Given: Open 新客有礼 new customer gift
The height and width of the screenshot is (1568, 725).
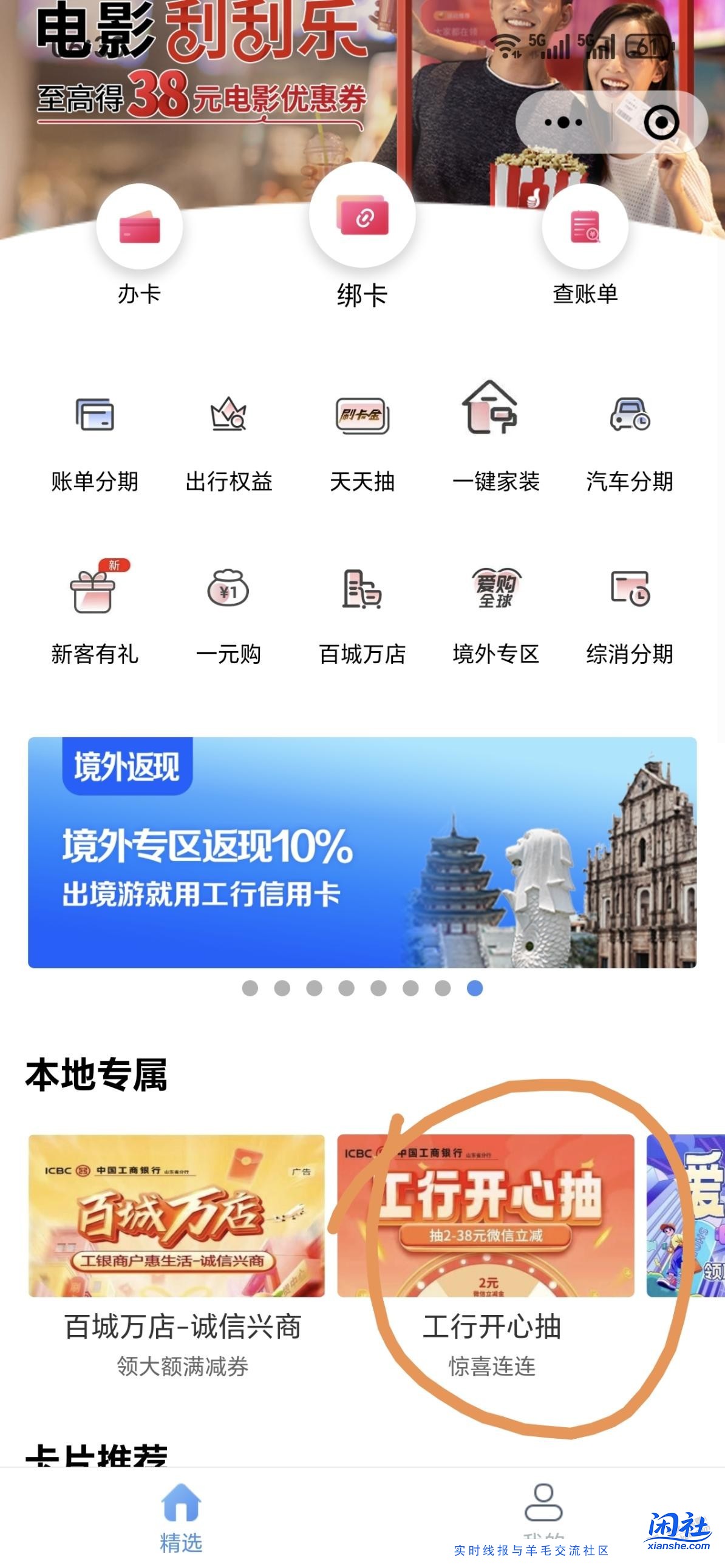Looking at the screenshot, I should point(95,610).
